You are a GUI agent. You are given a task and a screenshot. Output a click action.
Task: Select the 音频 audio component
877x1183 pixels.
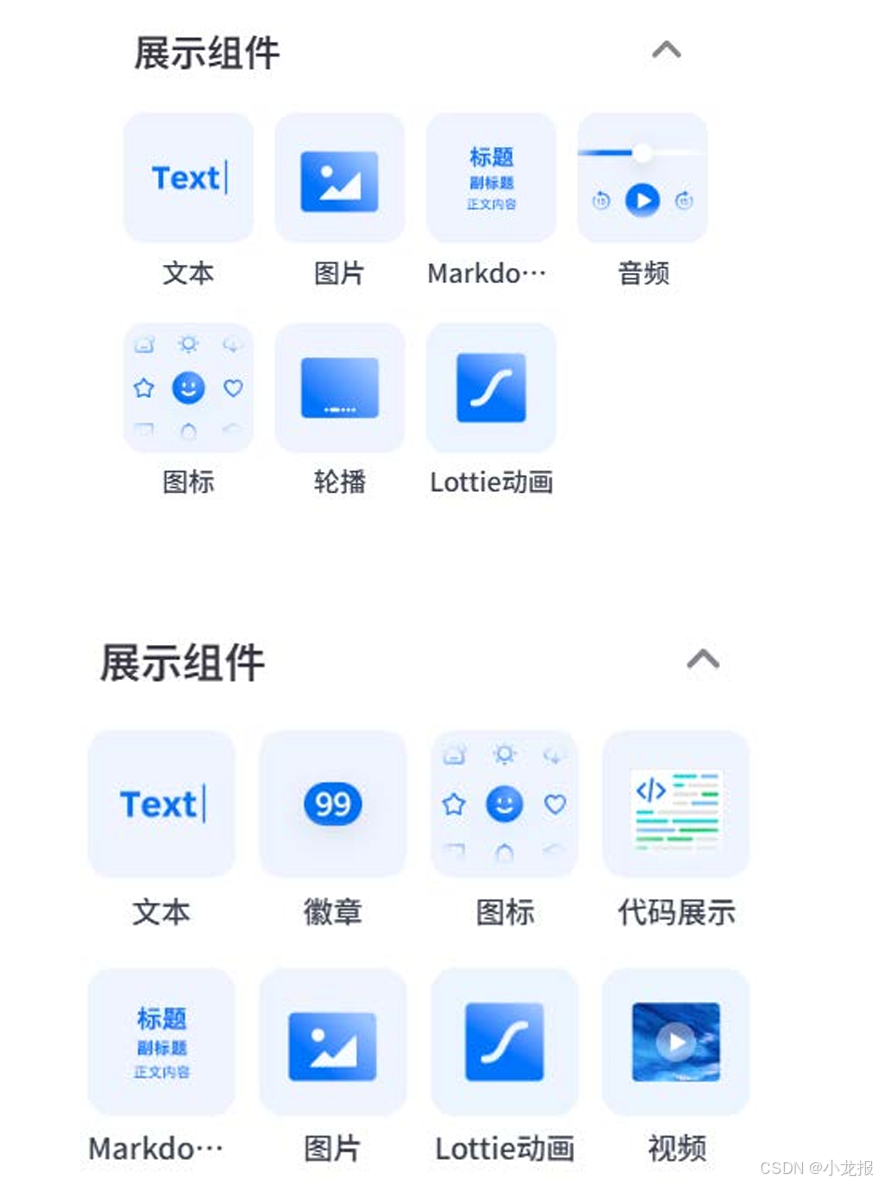pos(642,177)
